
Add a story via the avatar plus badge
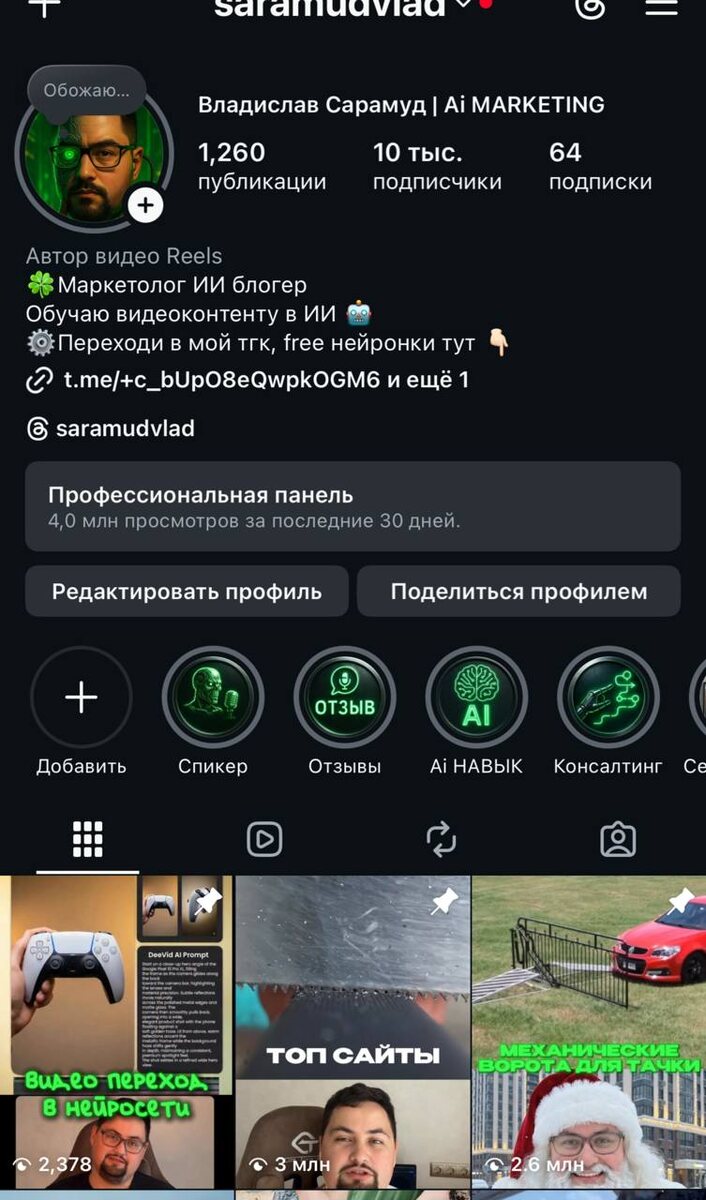pos(146,206)
